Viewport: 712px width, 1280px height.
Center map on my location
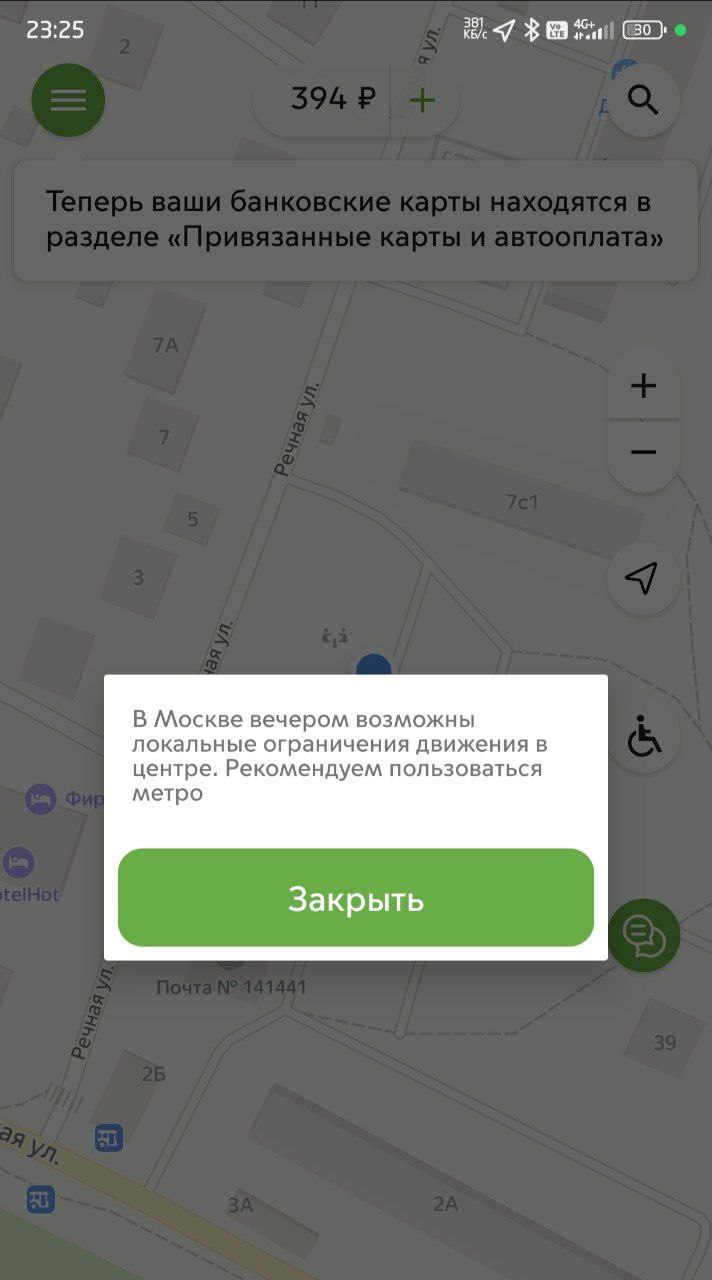coord(642,578)
